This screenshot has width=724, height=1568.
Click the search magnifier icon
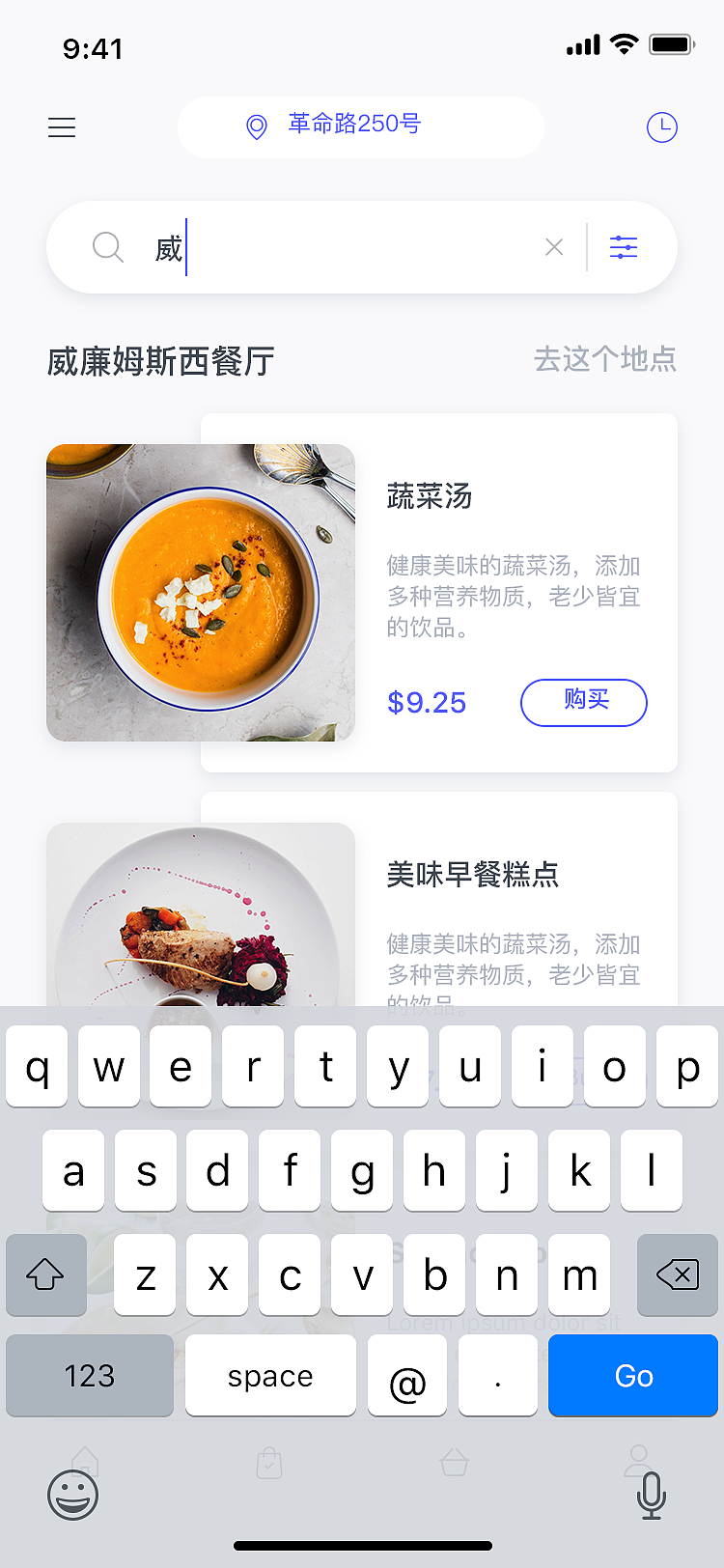tap(107, 247)
